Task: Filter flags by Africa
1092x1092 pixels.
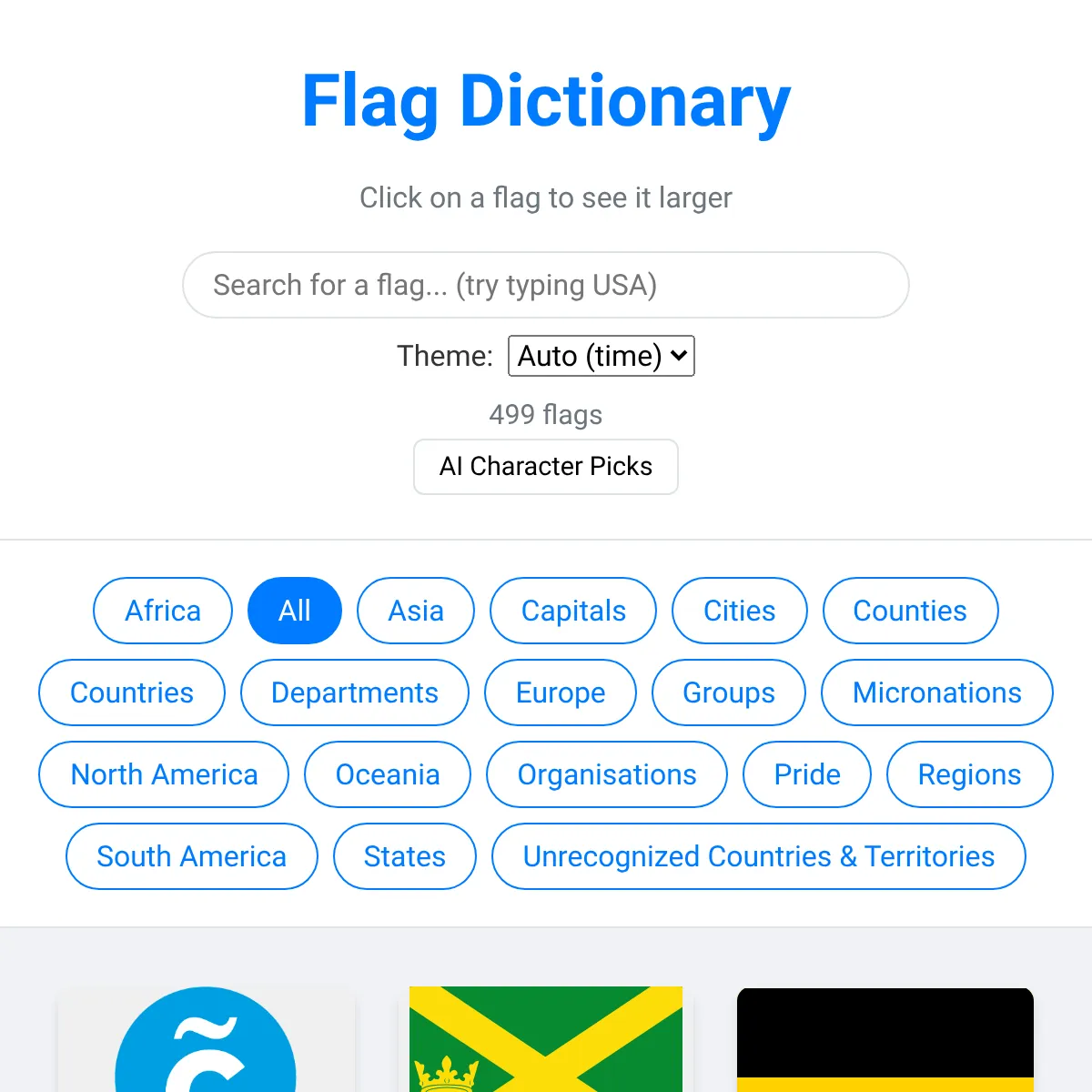Action: pos(163,611)
